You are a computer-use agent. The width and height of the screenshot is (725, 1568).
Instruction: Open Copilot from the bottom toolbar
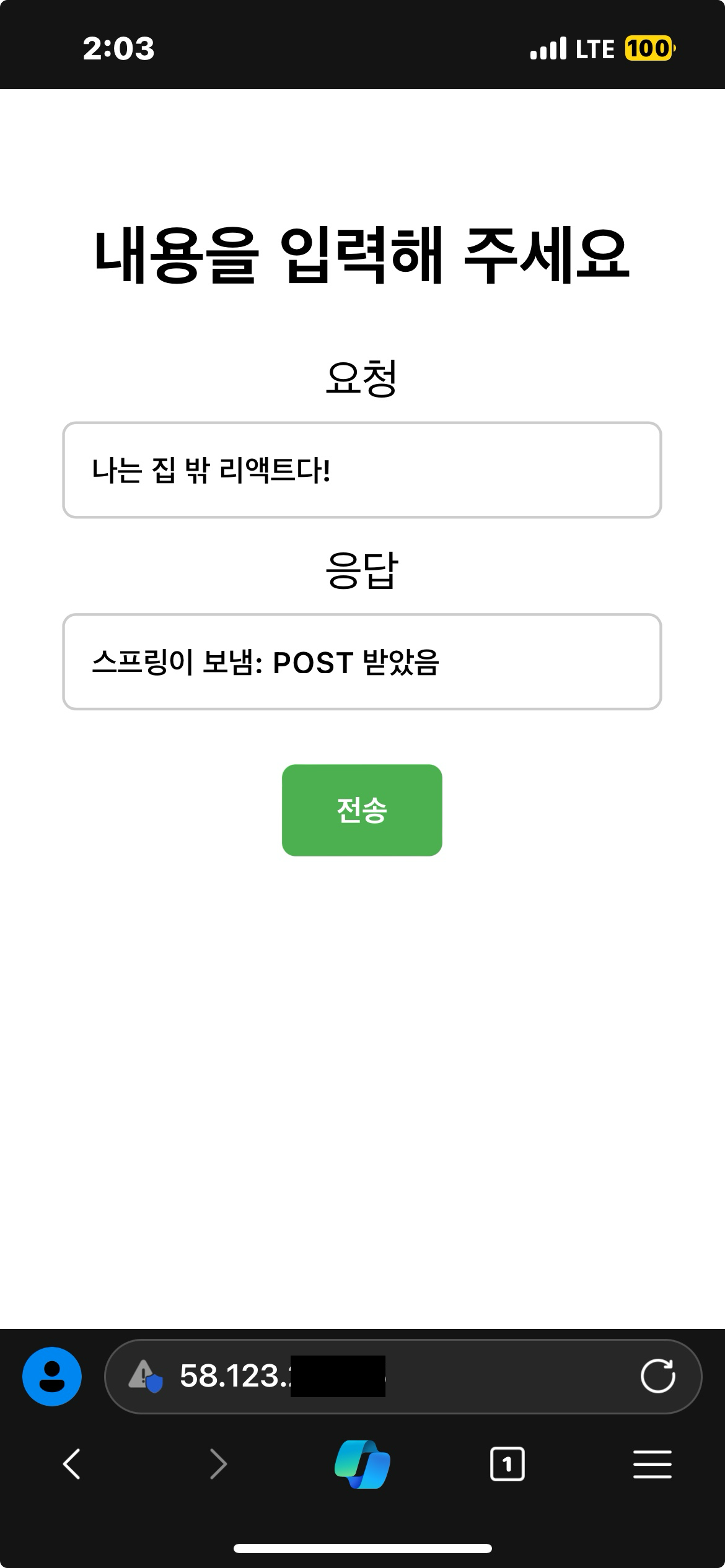coord(362,1464)
